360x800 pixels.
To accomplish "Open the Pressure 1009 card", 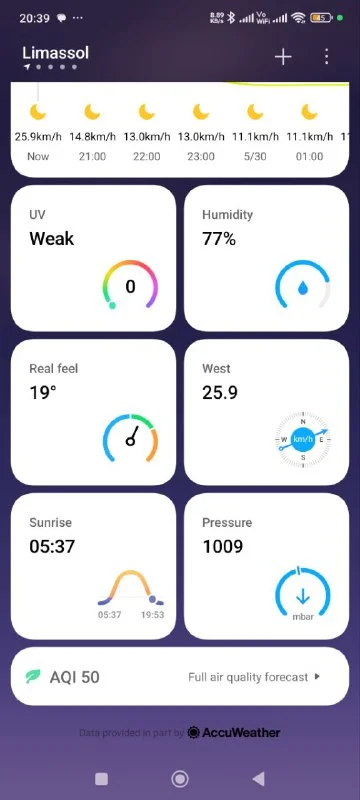I will coord(266,566).
